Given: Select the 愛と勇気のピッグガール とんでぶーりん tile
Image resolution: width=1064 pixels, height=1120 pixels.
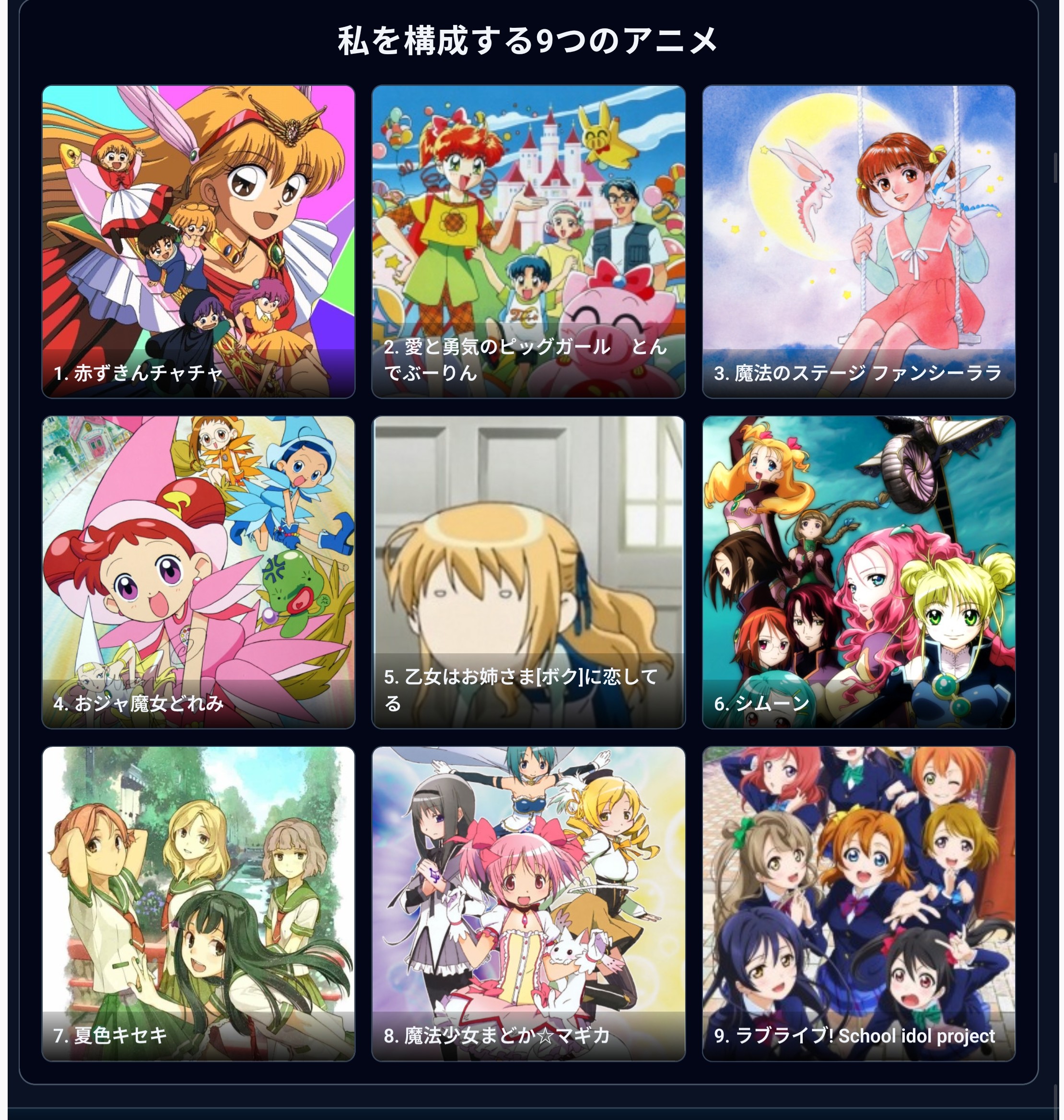Looking at the screenshot, I should 528,242.
